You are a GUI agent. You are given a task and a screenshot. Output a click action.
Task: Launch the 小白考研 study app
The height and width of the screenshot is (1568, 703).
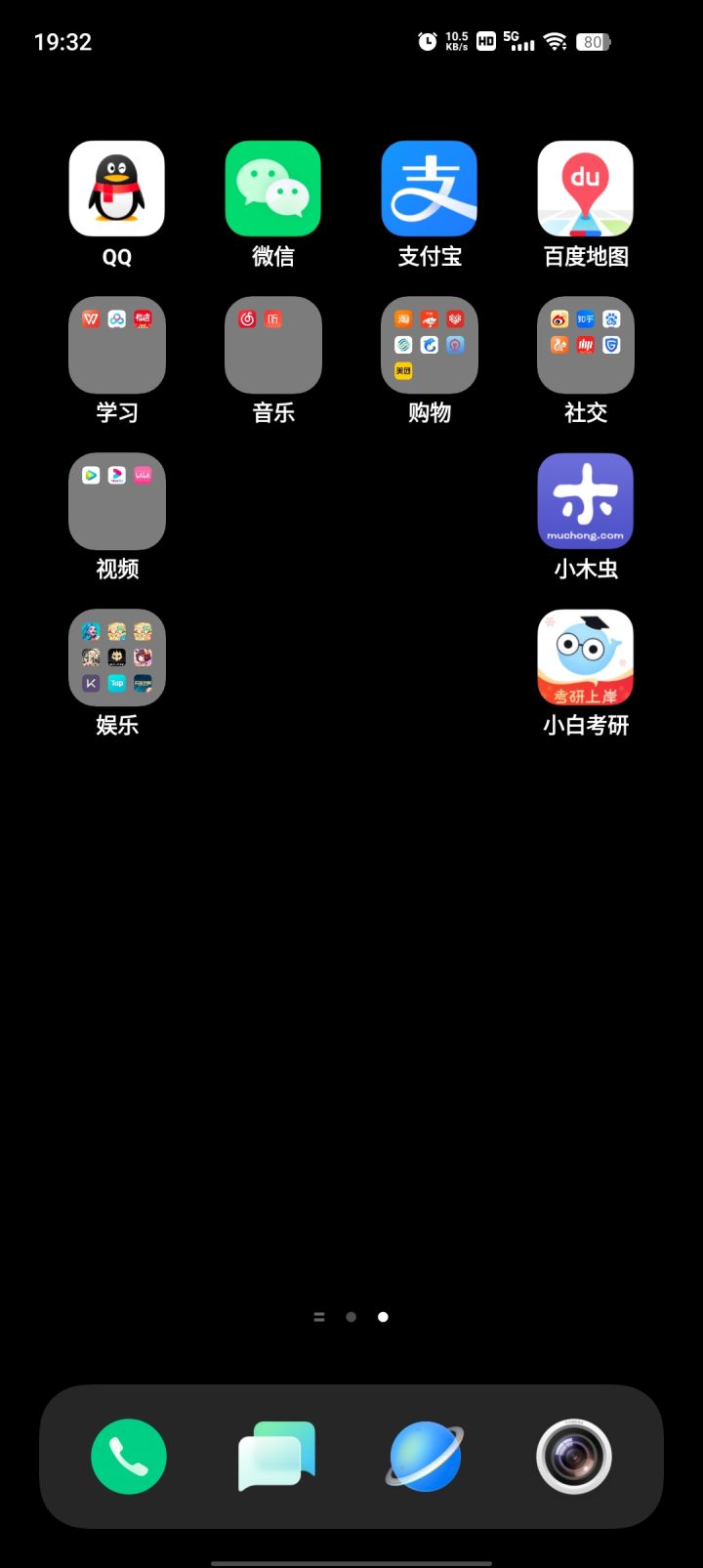(x=585, y=657)
